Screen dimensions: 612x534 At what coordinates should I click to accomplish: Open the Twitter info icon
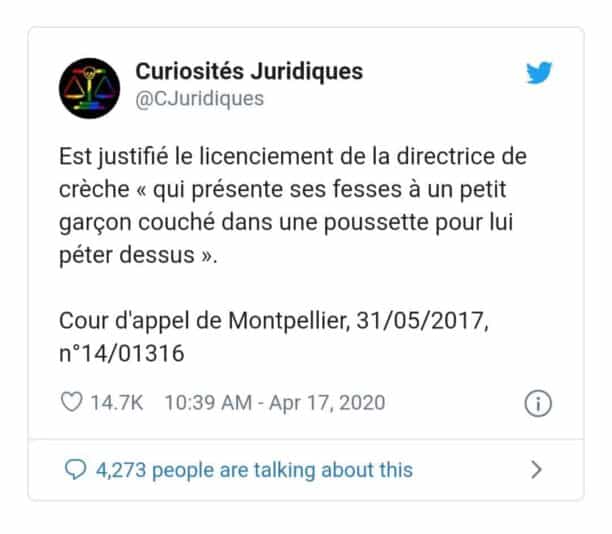[x=537, y=403]
